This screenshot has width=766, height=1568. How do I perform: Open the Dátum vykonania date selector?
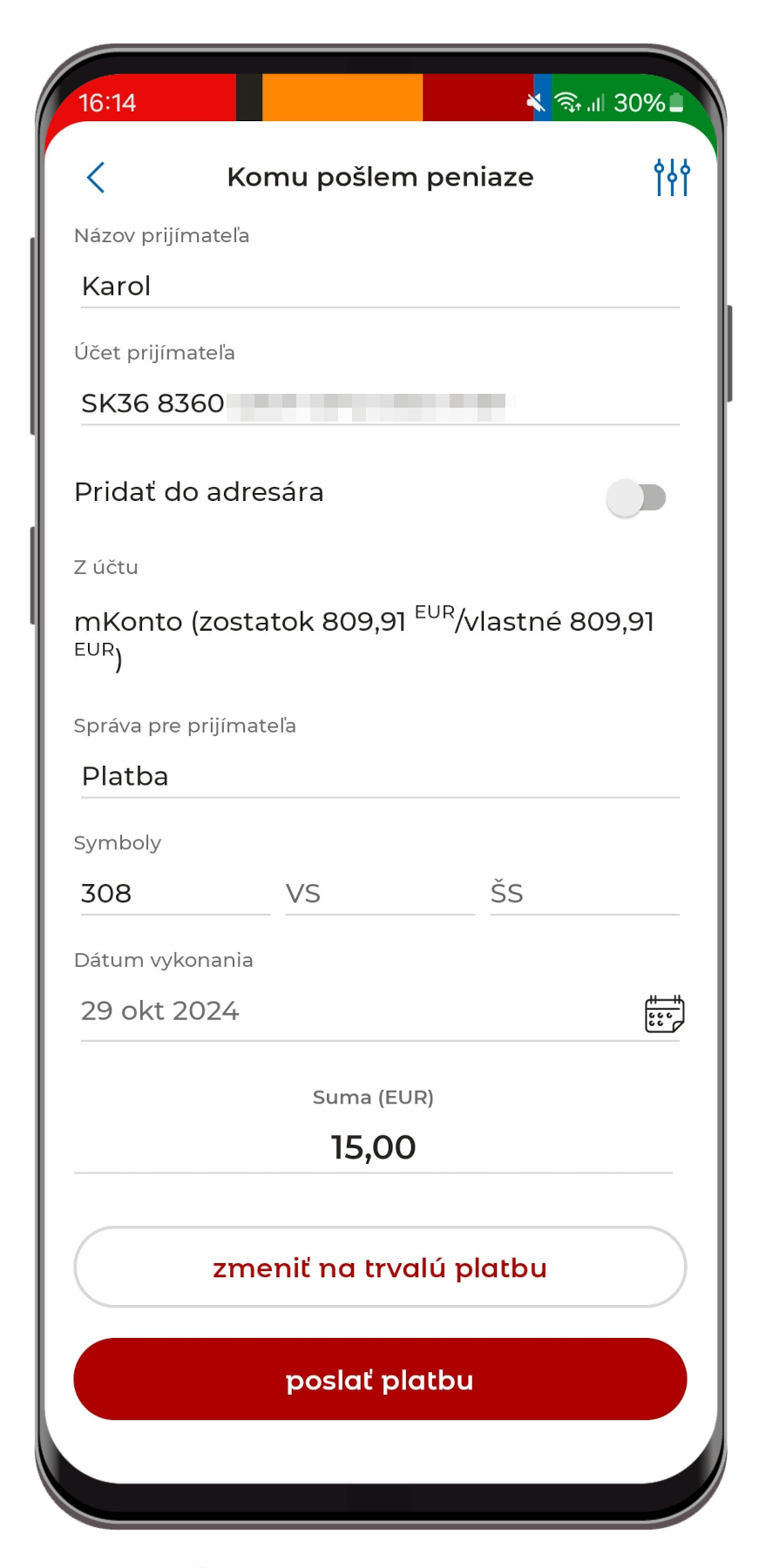point(261,1010)
